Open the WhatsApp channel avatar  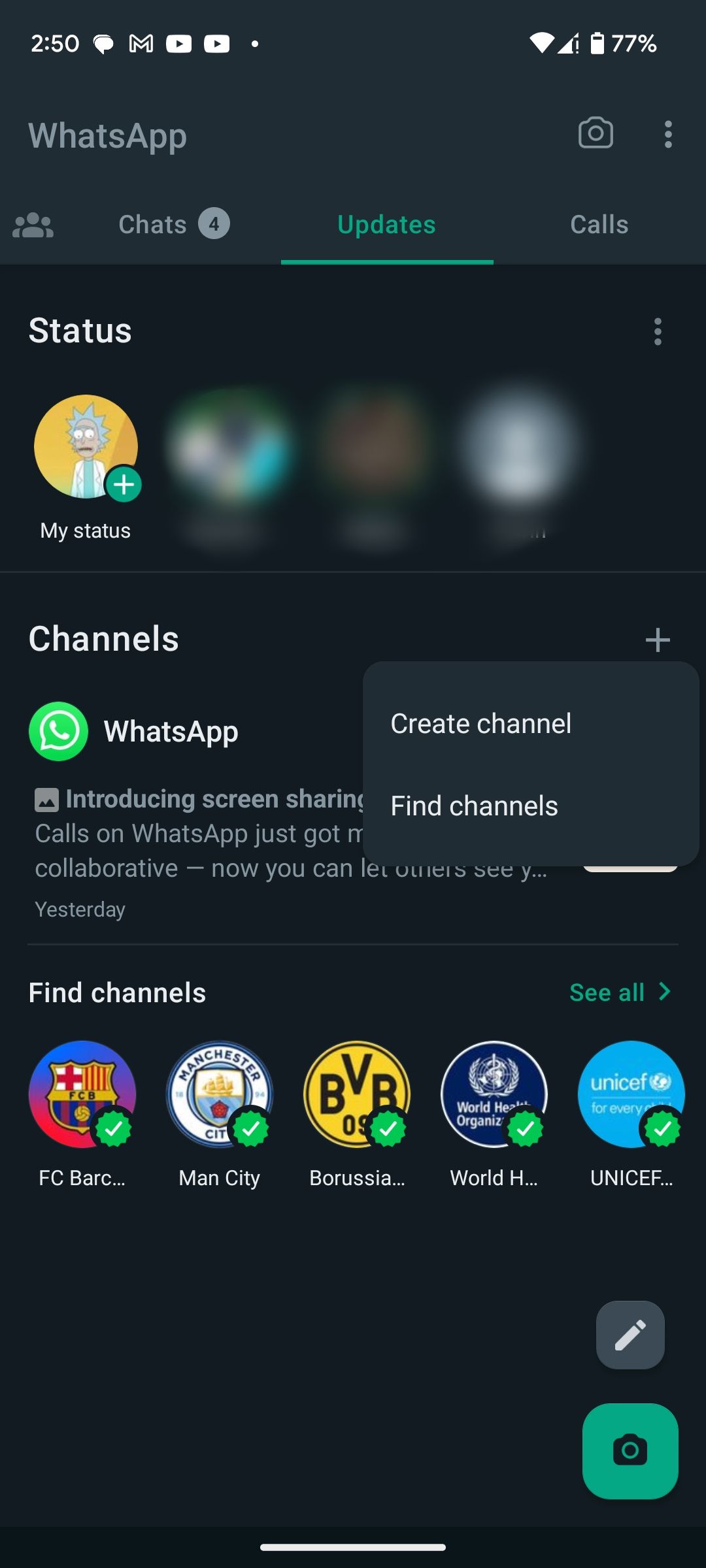point(58,731)
